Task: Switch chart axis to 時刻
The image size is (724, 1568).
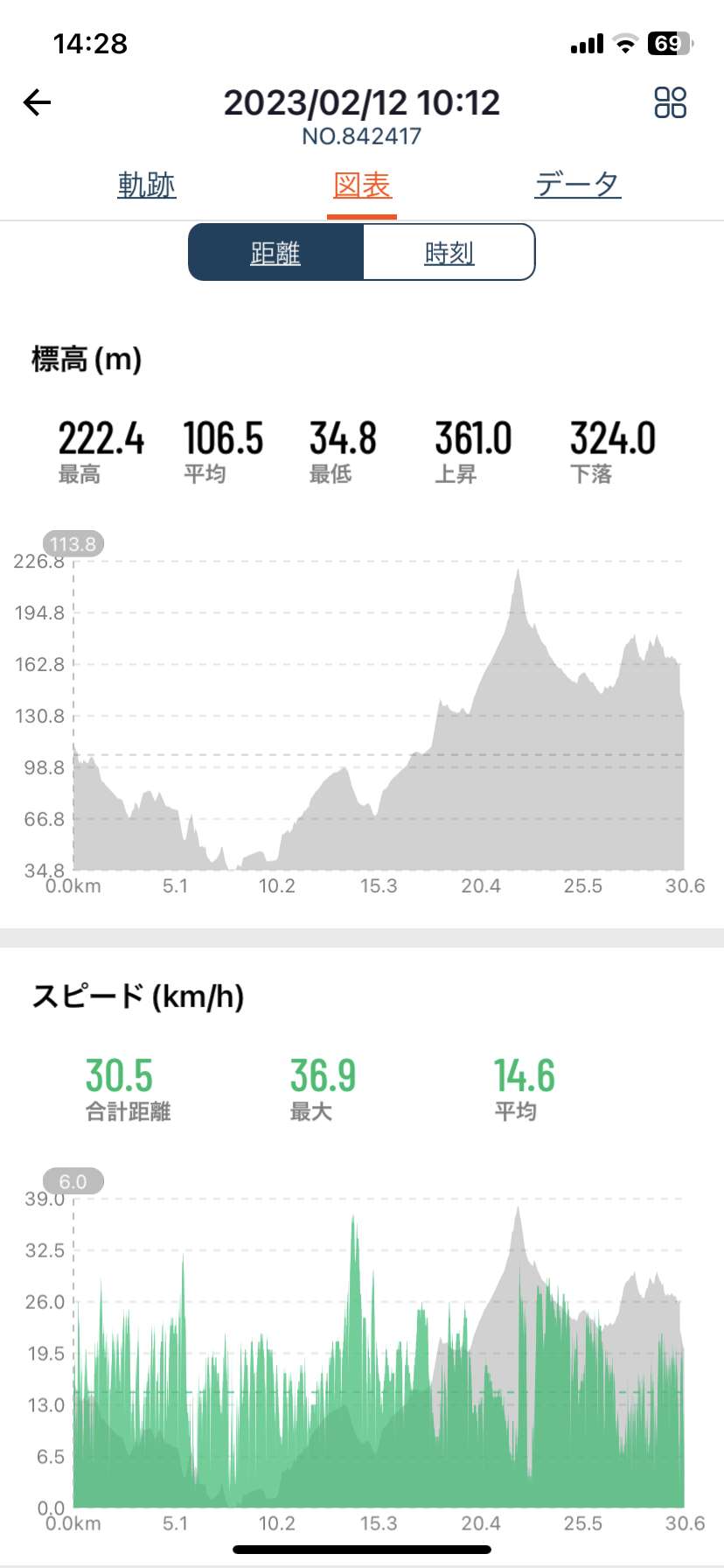Action: point(449,252)
